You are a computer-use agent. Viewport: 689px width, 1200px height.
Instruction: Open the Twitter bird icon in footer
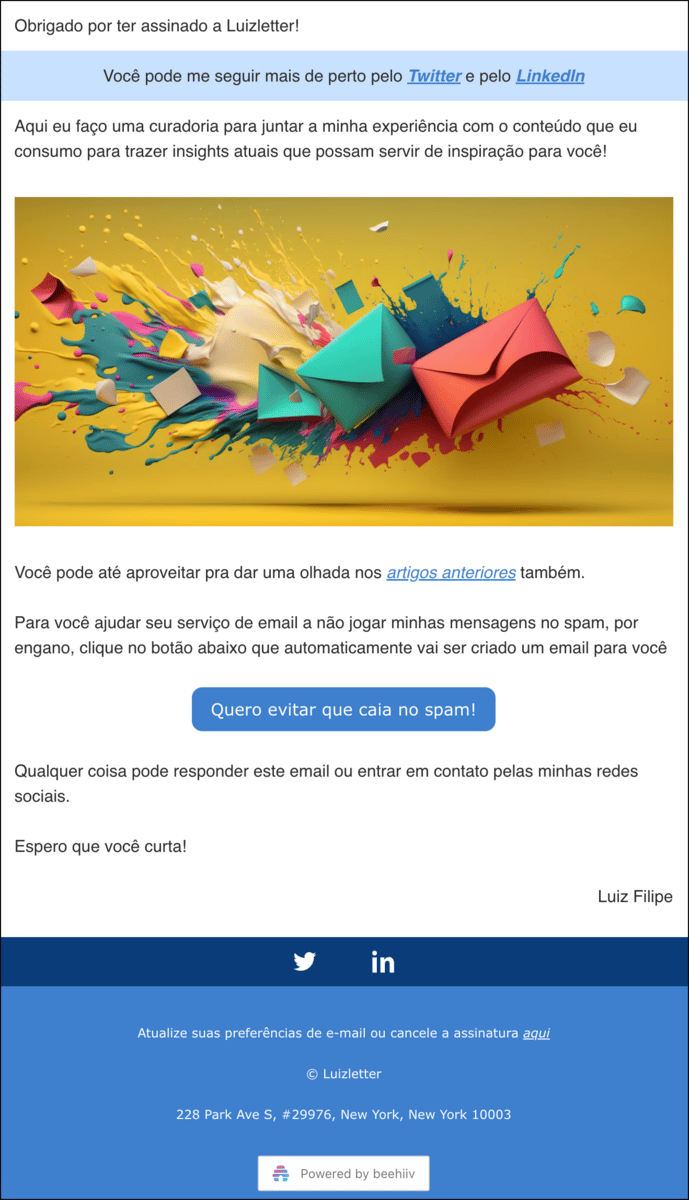click(305, 962)
